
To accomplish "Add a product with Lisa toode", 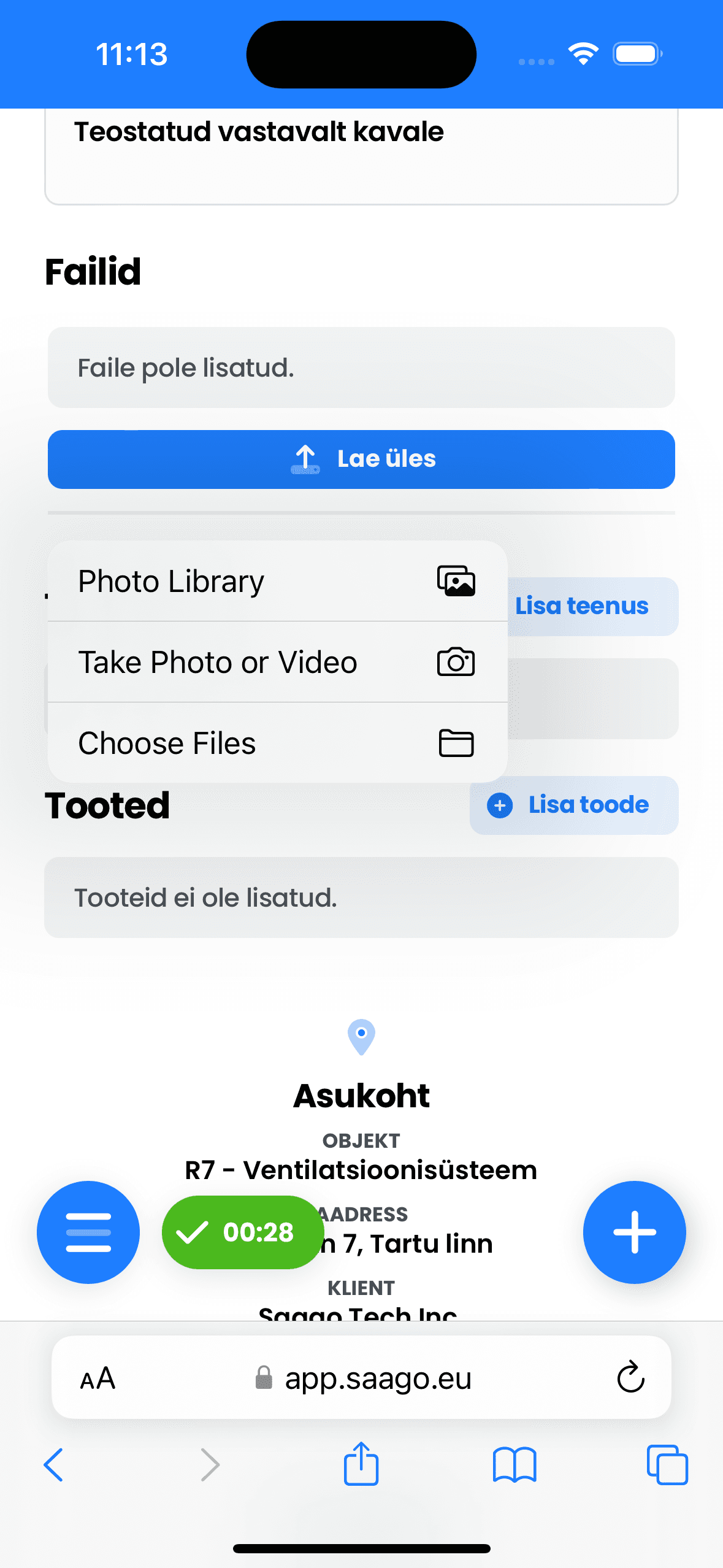I will tap(574, 805).
